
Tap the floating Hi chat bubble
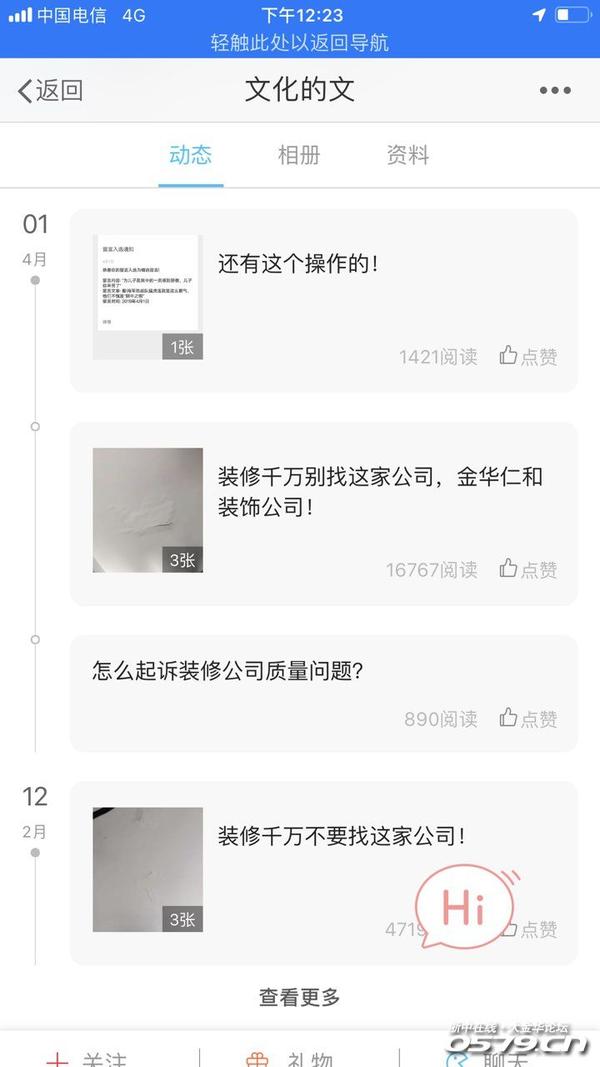(464, 910)
